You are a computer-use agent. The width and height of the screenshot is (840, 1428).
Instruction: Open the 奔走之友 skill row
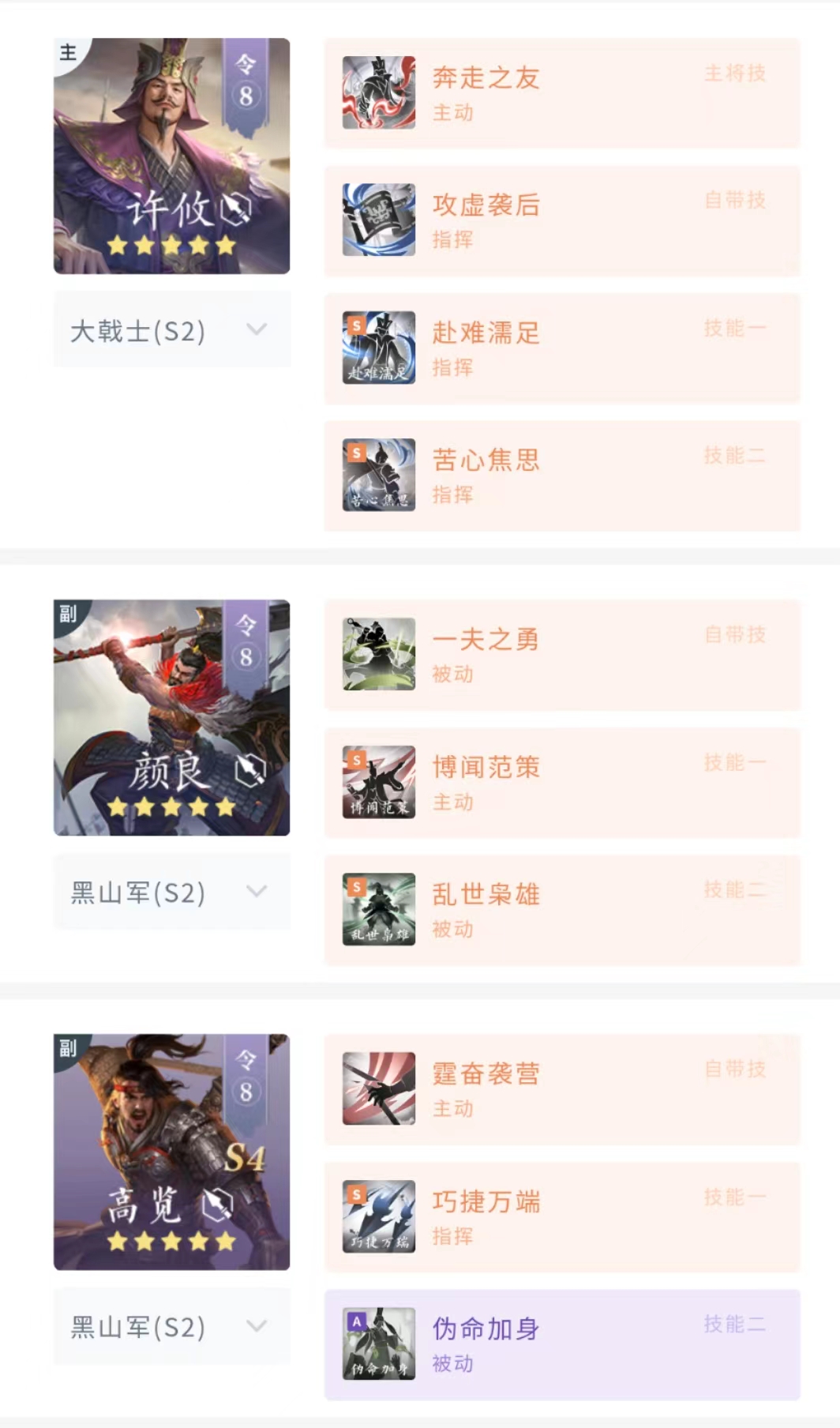[561, 93]
